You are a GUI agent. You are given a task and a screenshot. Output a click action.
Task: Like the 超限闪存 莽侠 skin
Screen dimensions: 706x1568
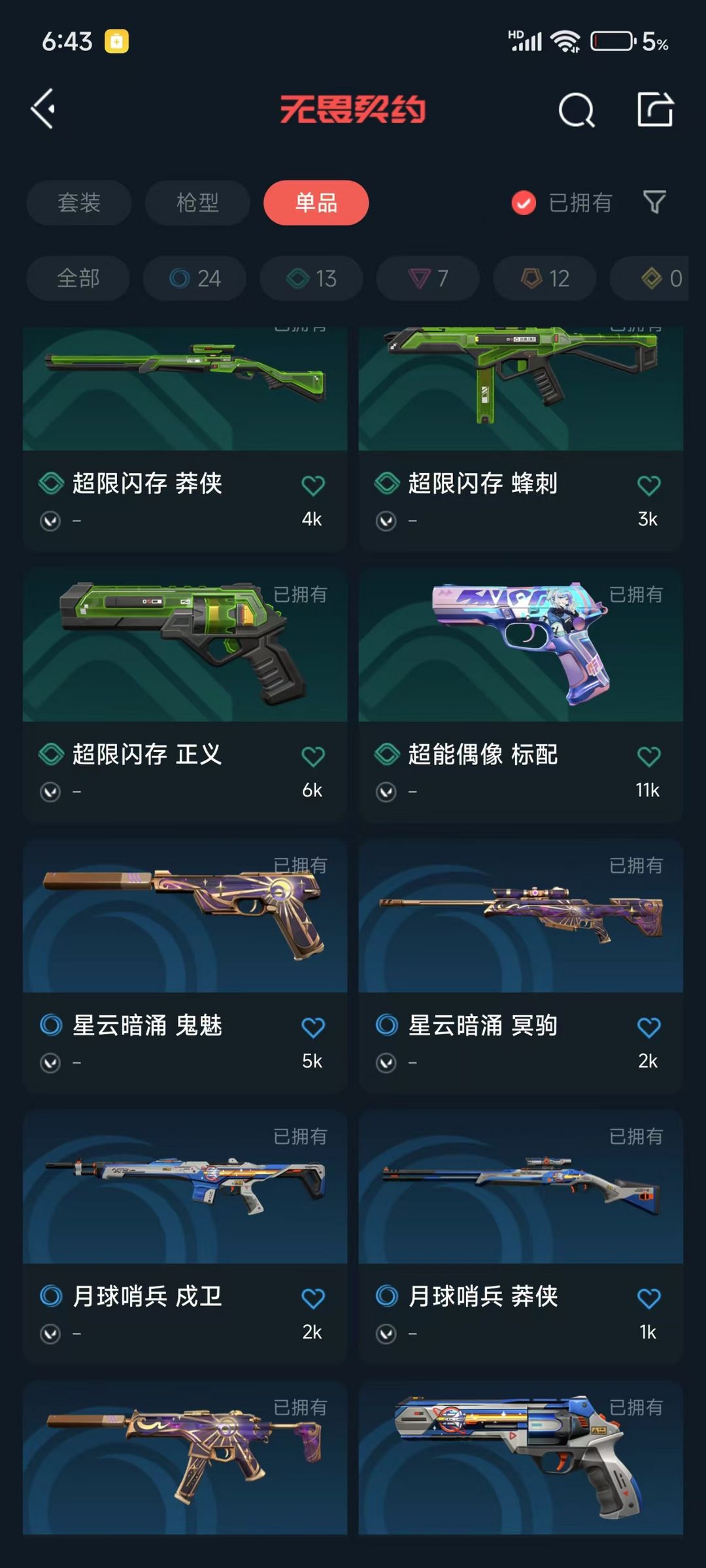tap(313, 485)
